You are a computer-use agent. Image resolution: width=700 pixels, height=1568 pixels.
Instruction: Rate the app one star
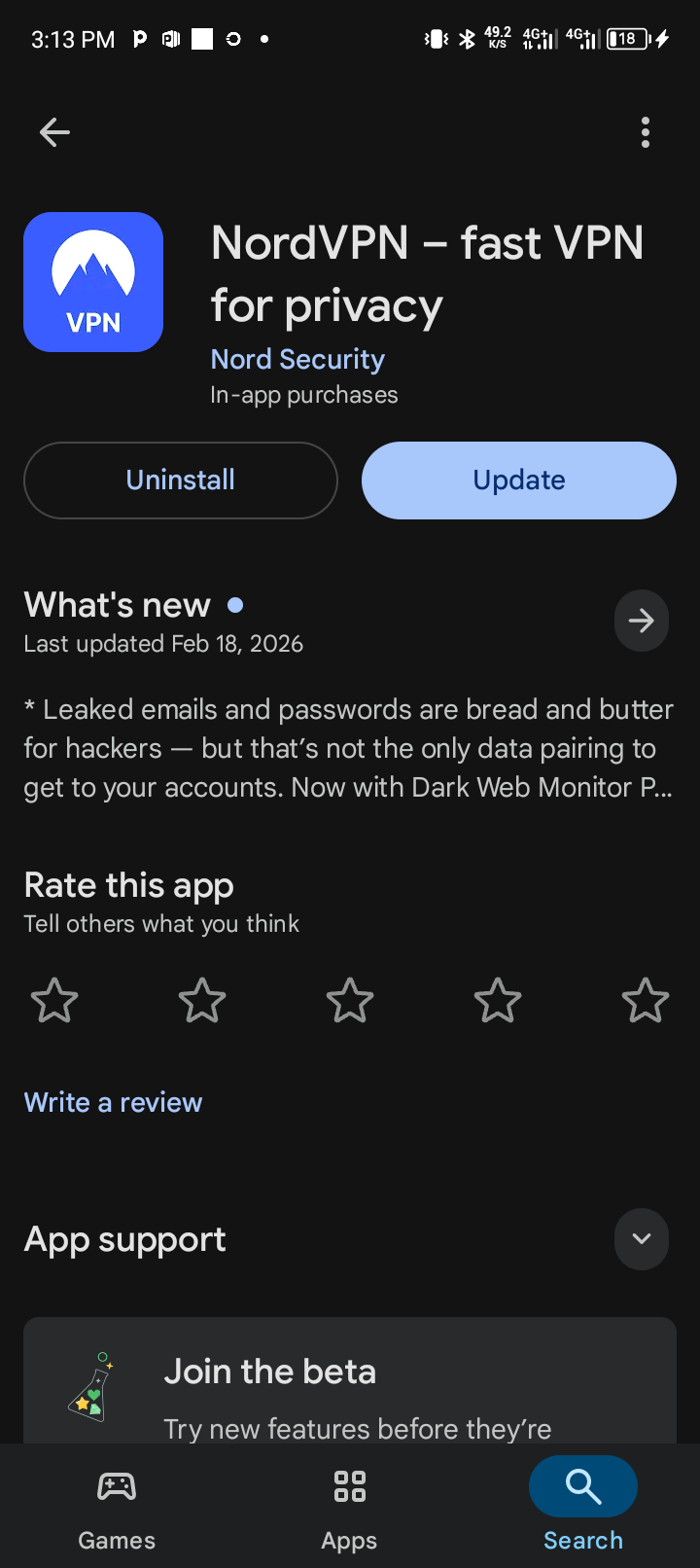pos(54,1001)
